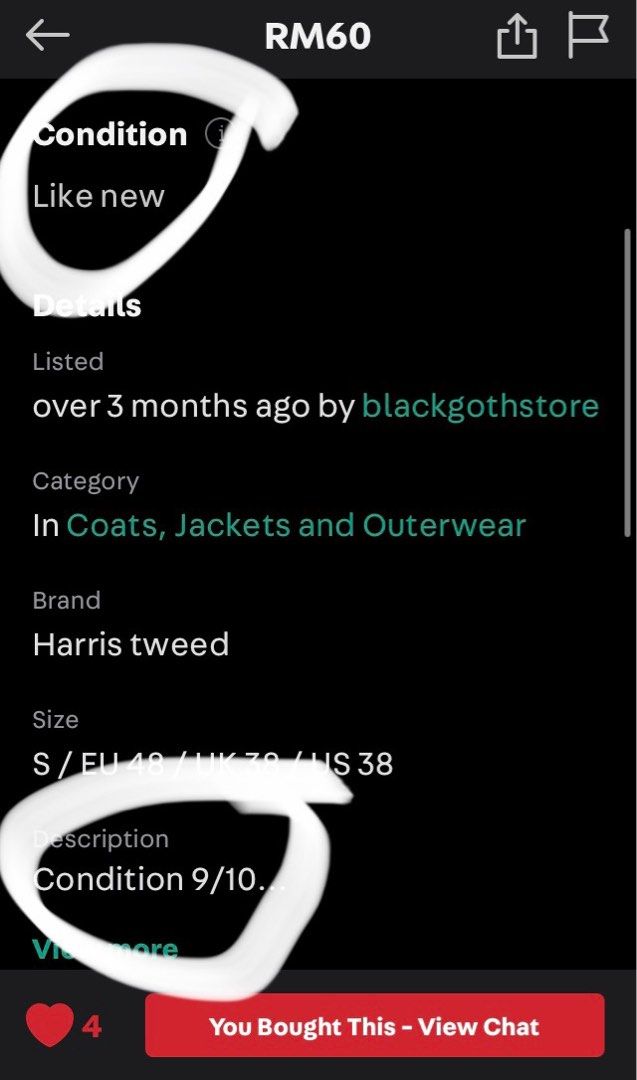Unlike the listing via heart icon

tap(50, 1026)
